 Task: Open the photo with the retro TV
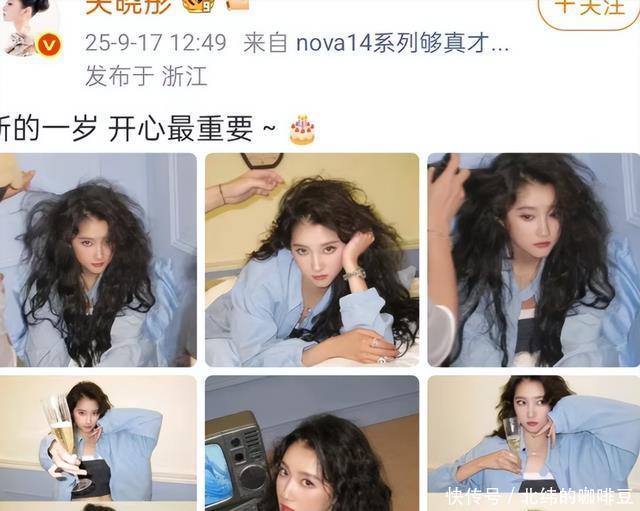(312, 443)
